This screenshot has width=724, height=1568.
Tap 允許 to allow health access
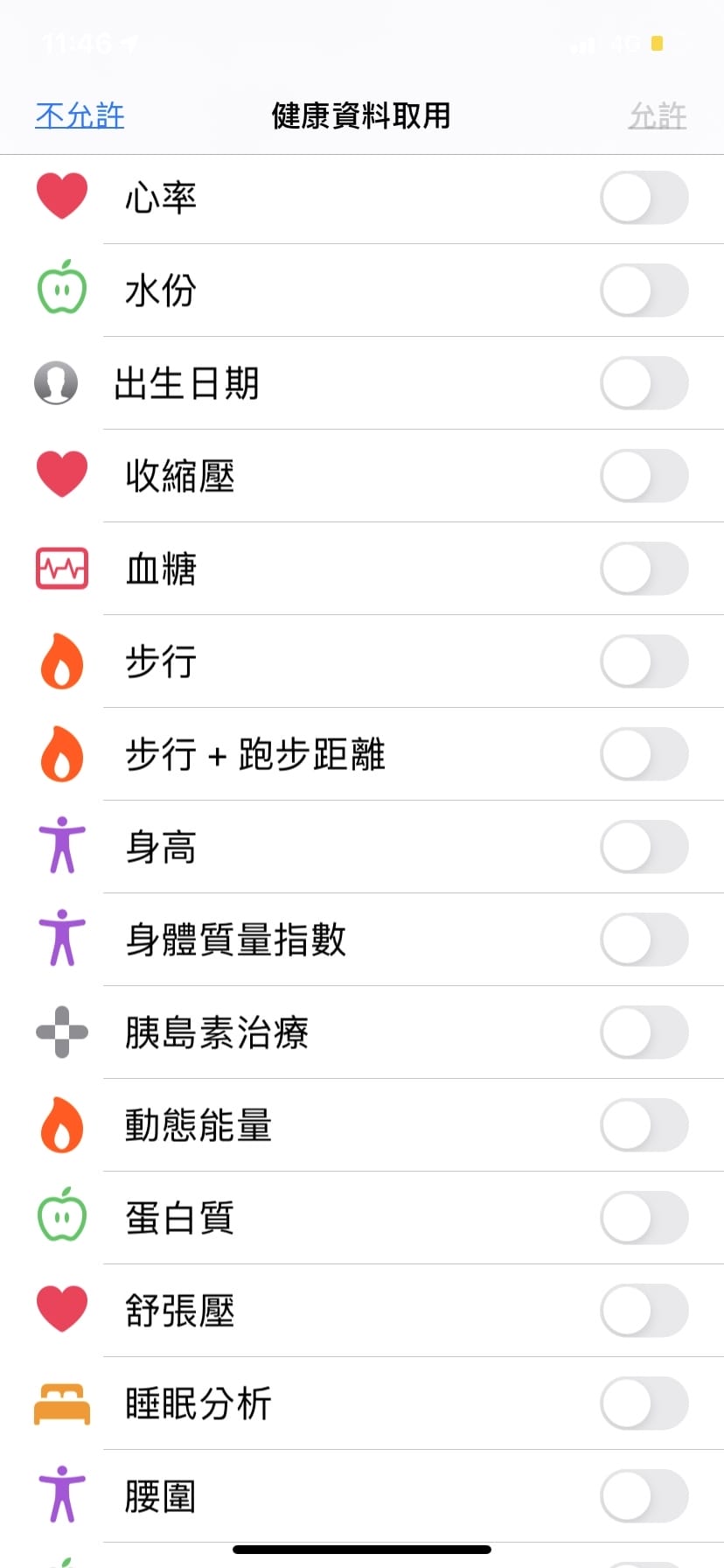[658, 115]
